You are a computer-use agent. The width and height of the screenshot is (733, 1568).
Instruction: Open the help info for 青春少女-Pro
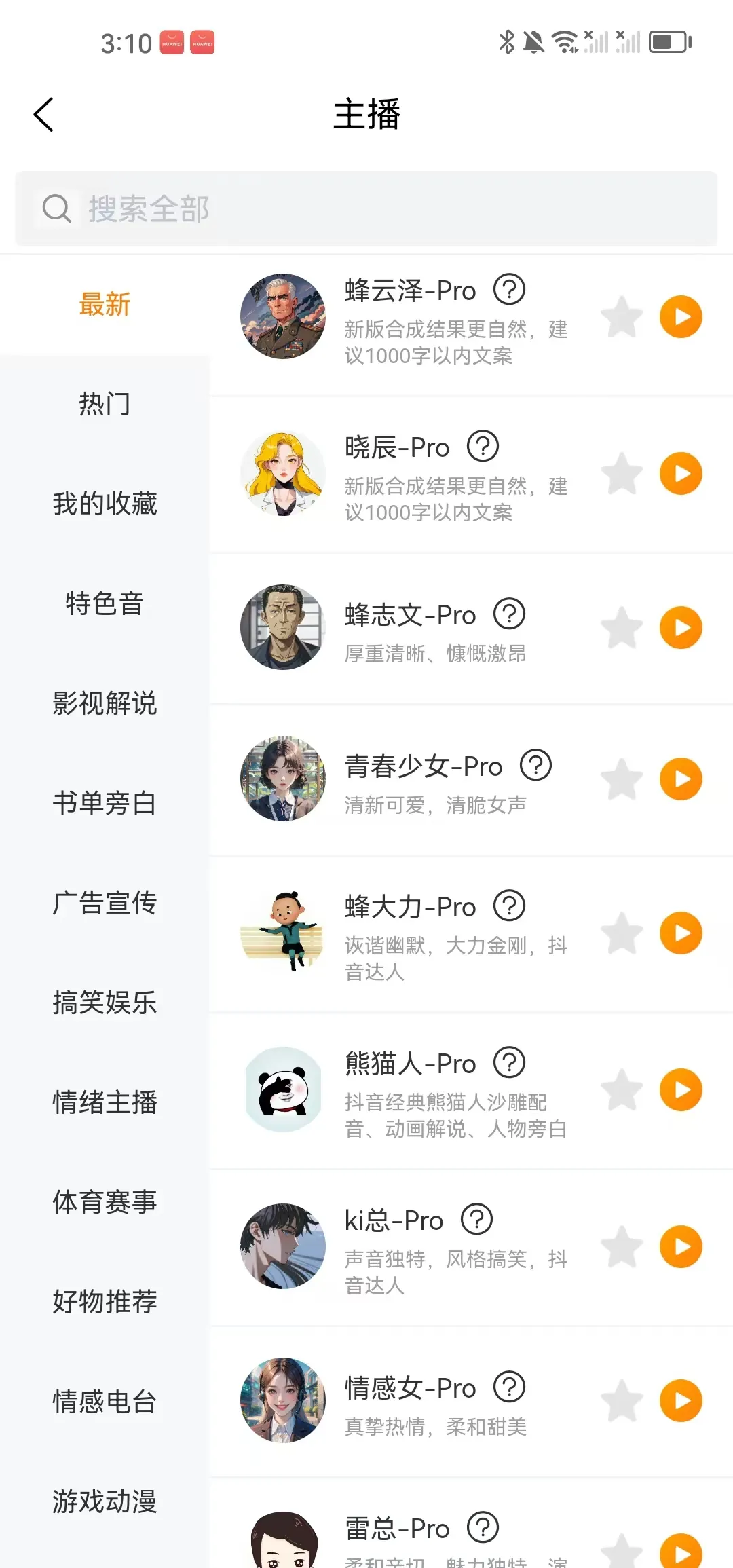535,765
